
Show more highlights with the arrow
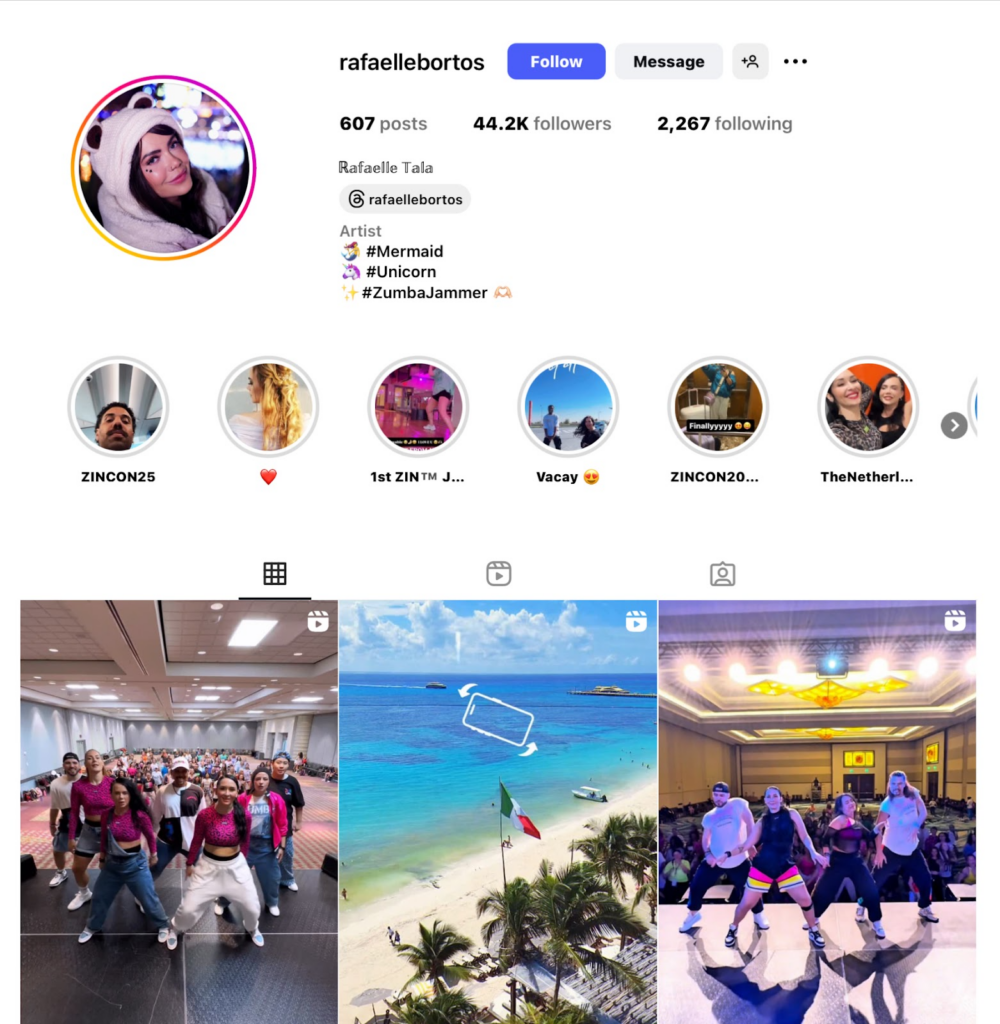(954, 425)
